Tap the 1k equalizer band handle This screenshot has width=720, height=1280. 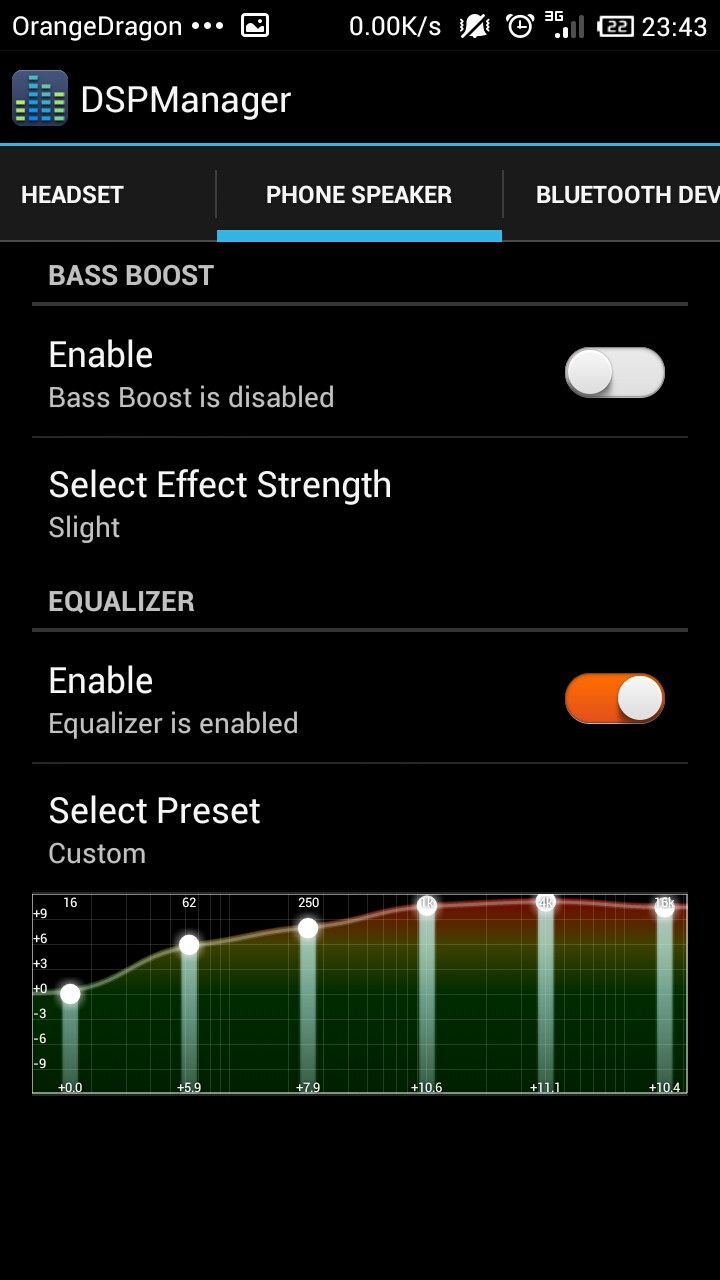[427, 905]
